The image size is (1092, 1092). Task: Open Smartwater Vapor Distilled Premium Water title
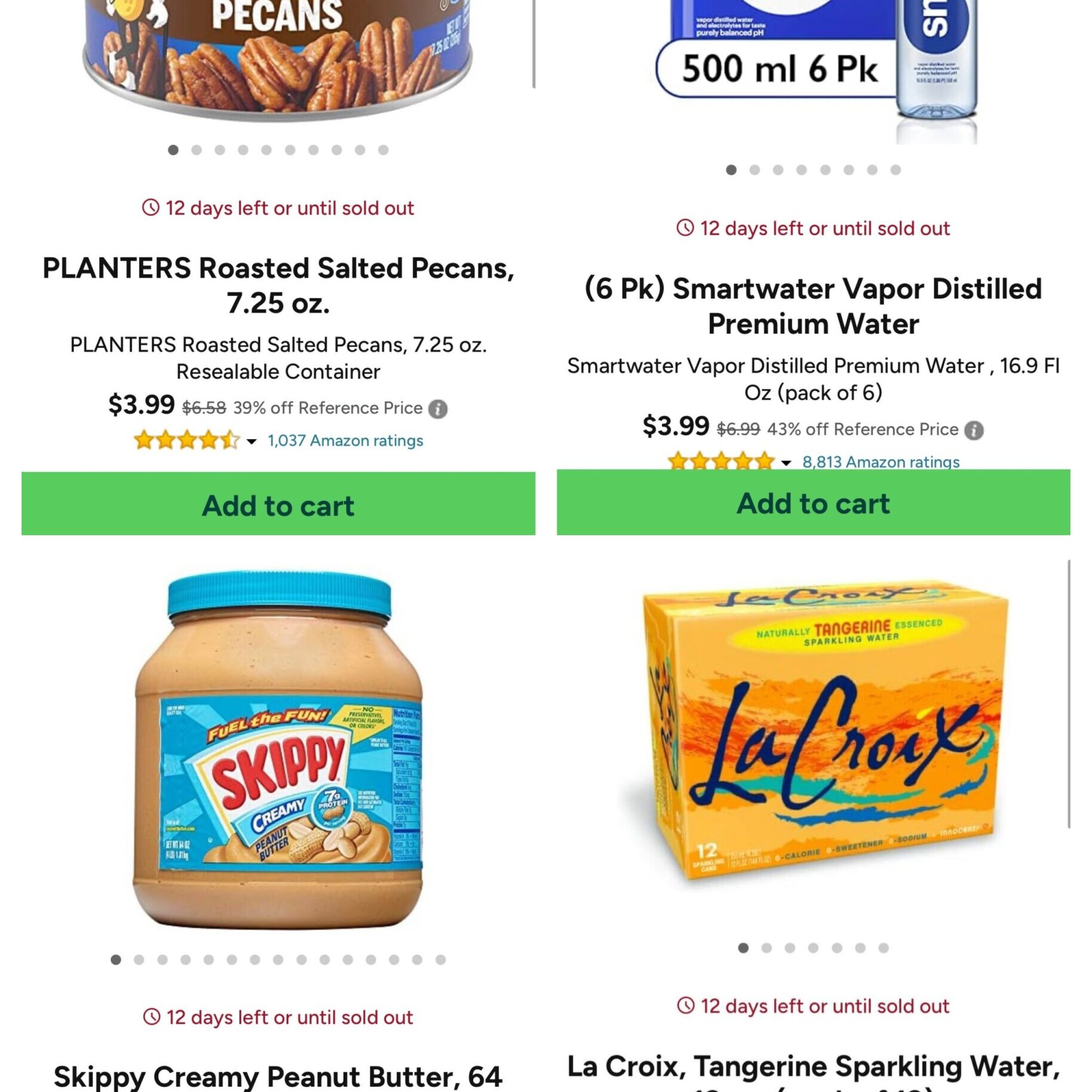click(813, 306)
